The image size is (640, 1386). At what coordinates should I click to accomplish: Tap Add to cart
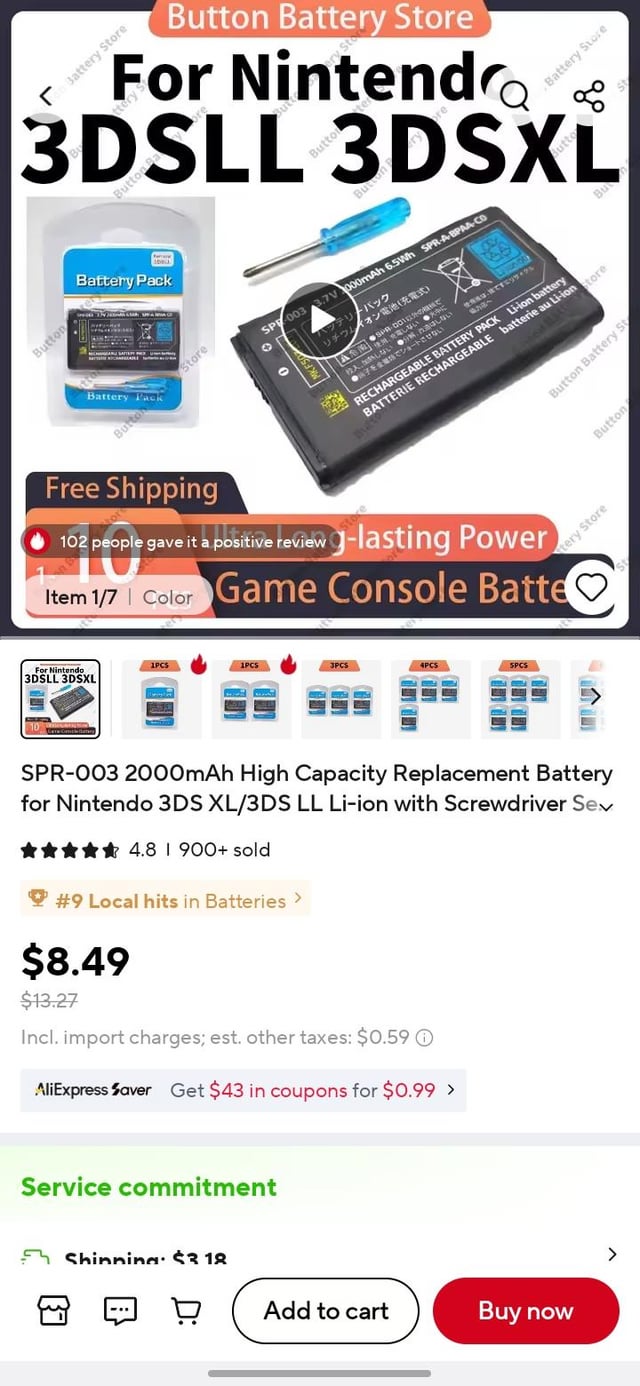click(x=326, y=1311)
